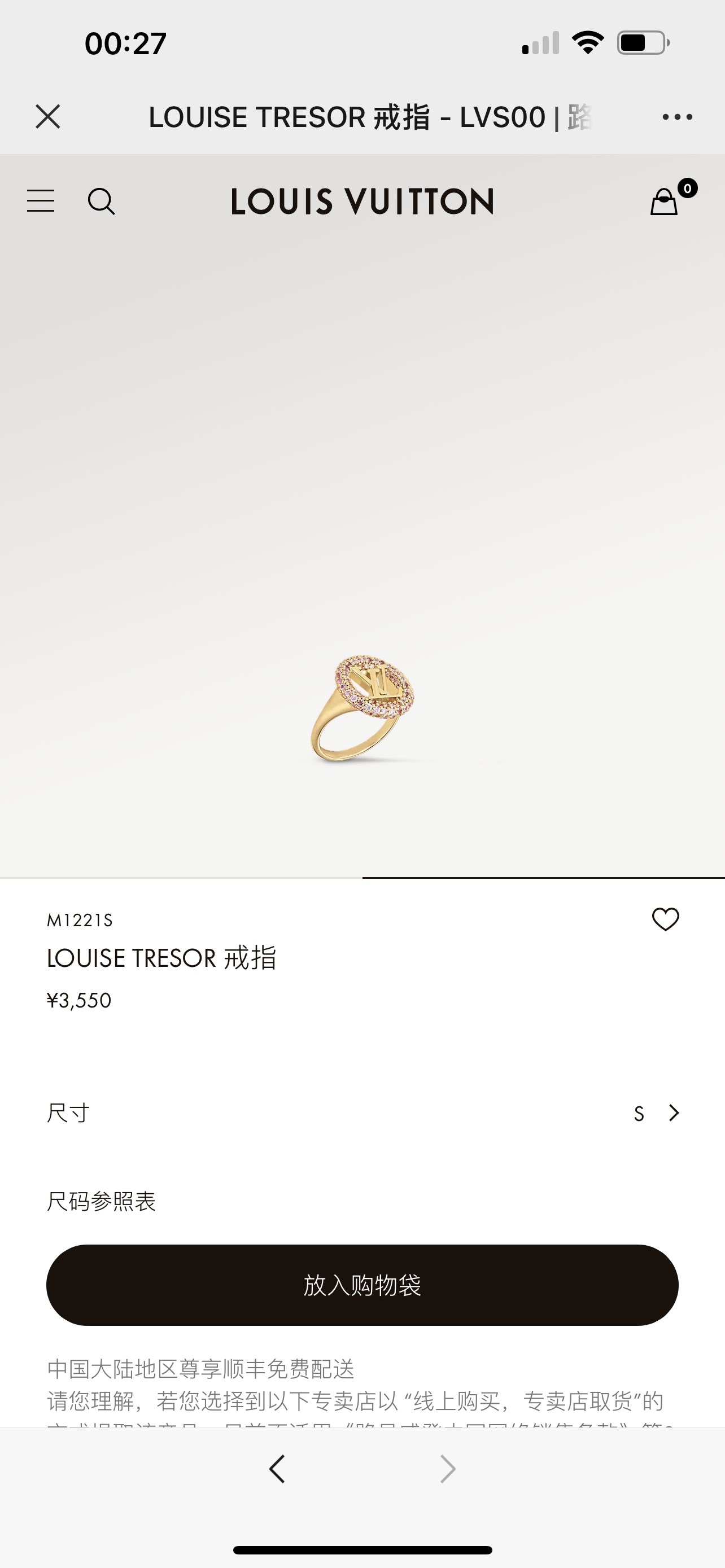The height and width of the screenshot is (1568, 725).
Task: Open the shopping bag
Action: coord(665,202)
